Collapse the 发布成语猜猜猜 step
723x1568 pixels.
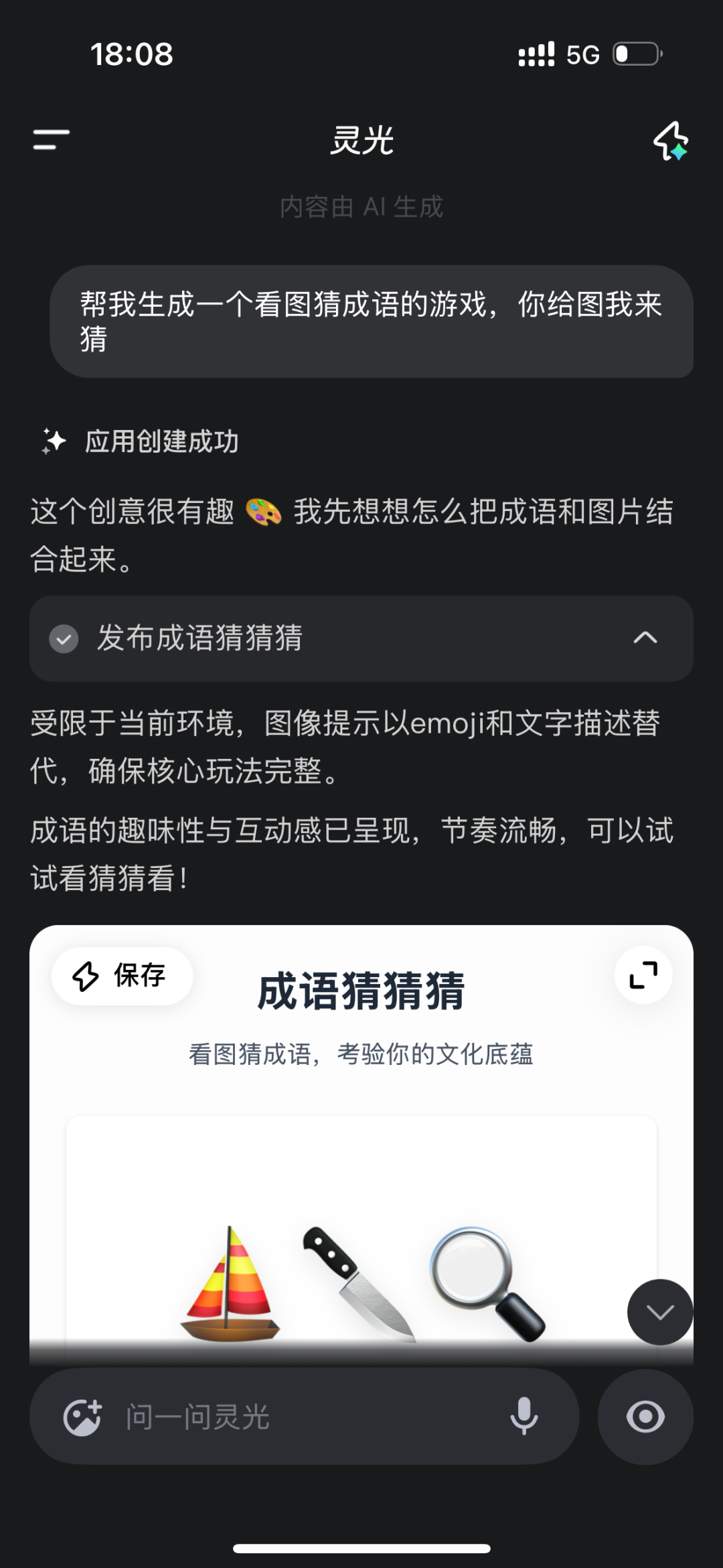[x=645, y=638]
